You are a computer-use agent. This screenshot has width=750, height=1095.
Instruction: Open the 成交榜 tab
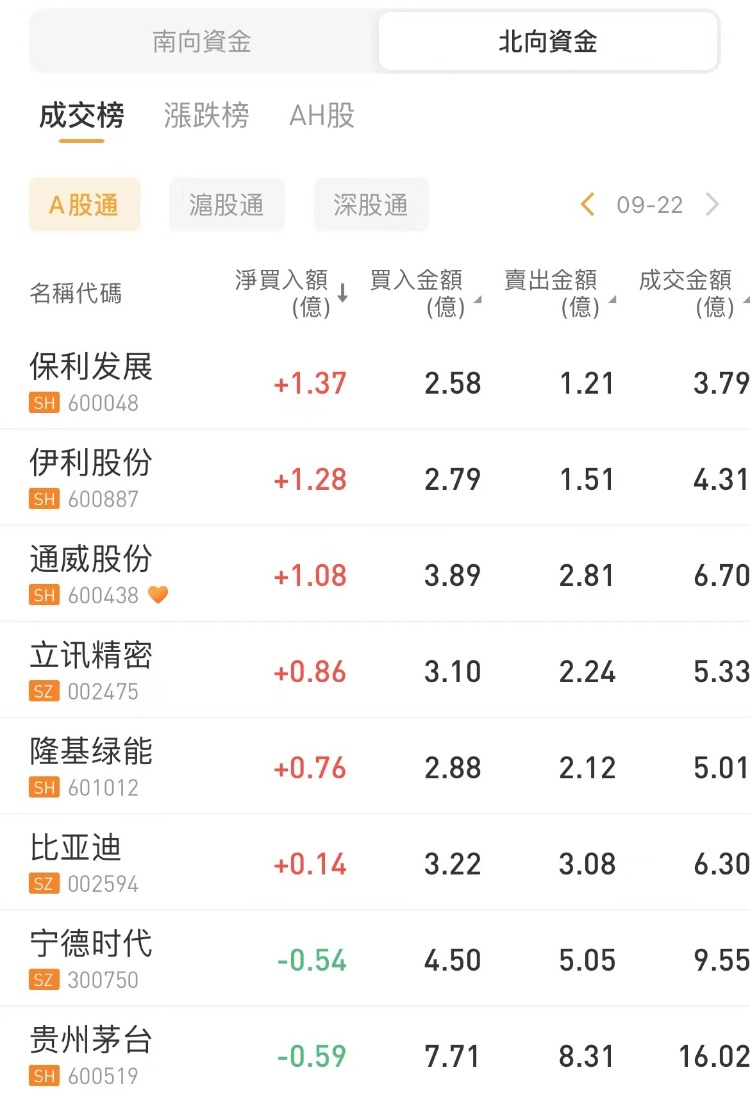pyautogui.click(x=82, y=116)
